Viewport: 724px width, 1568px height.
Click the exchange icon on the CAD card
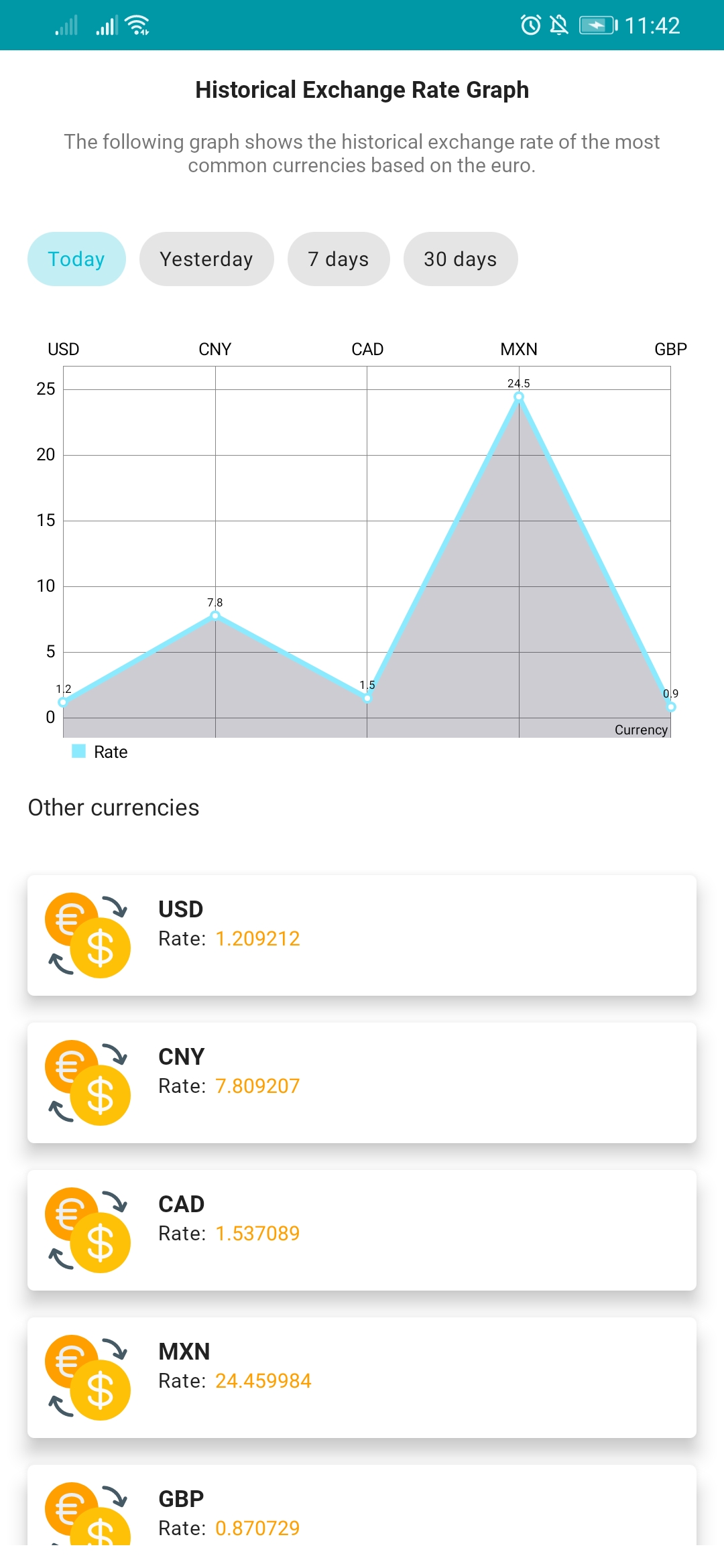[89, 1228]
